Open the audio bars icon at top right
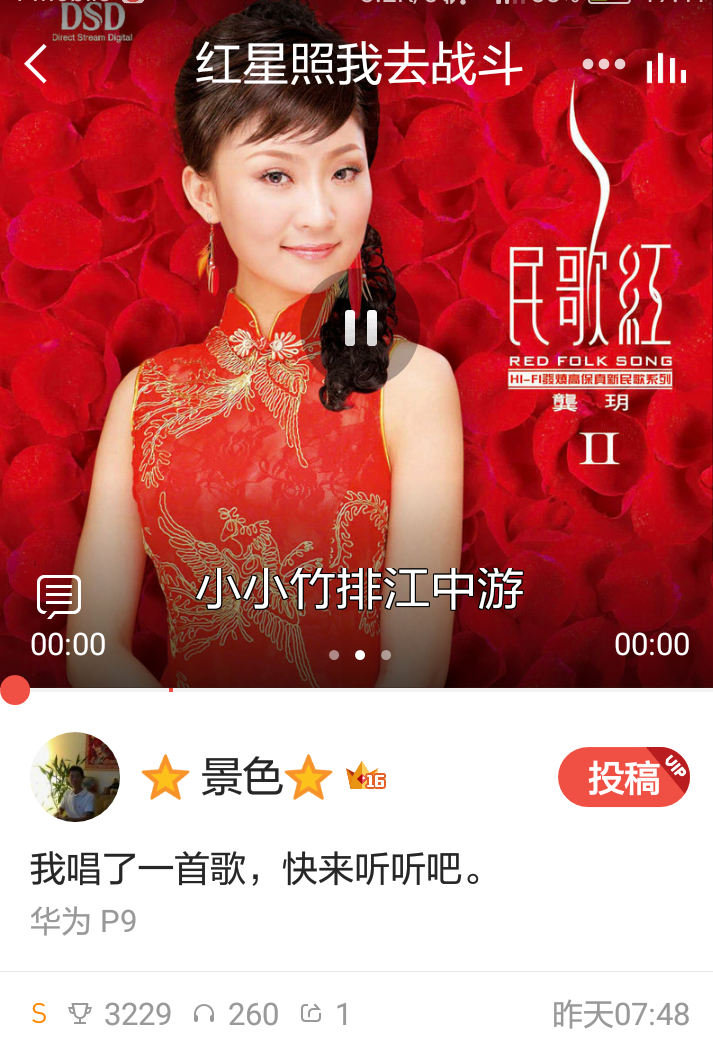Image resolution: width=713 pixels, height=1044 pixels. click(666, 67)
